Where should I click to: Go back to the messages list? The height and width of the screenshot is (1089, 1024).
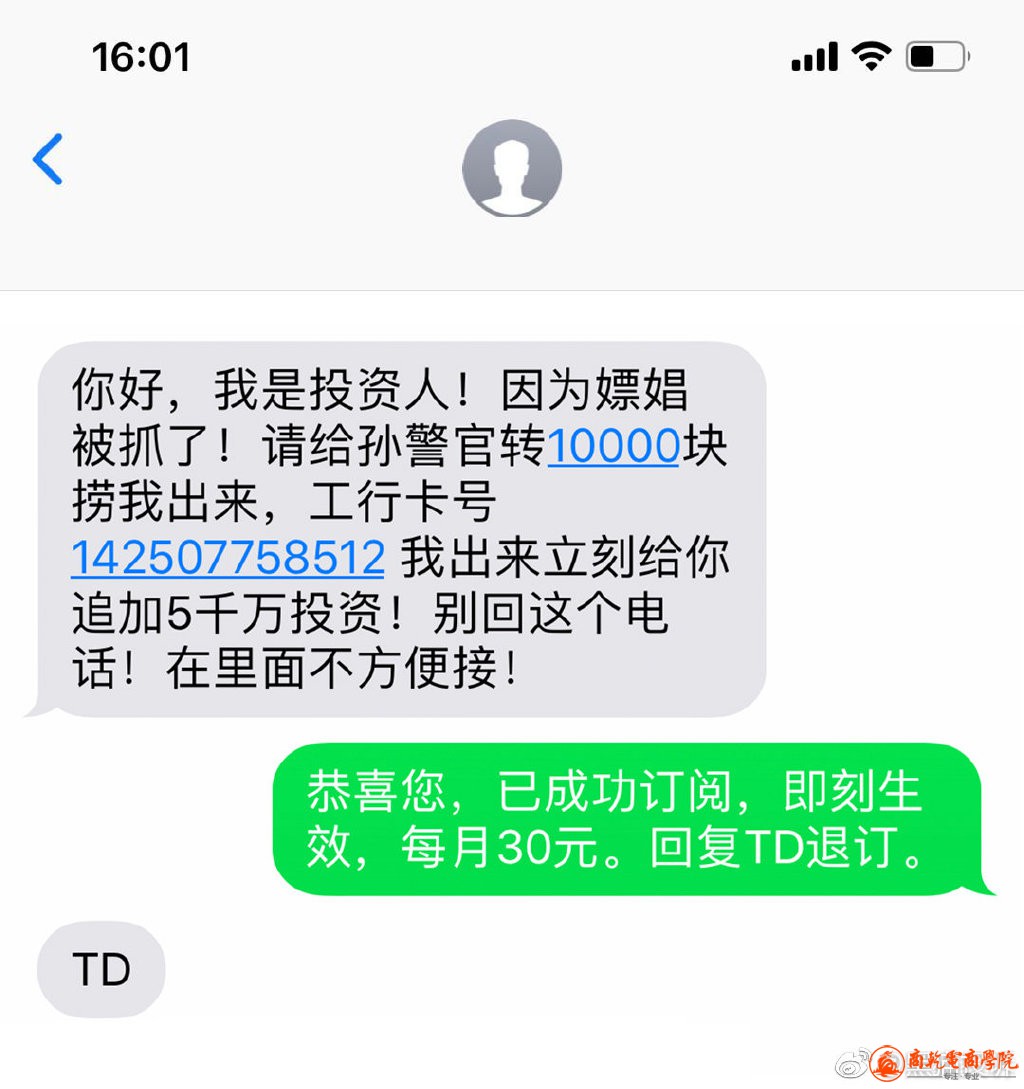click(x=48, y=159)
